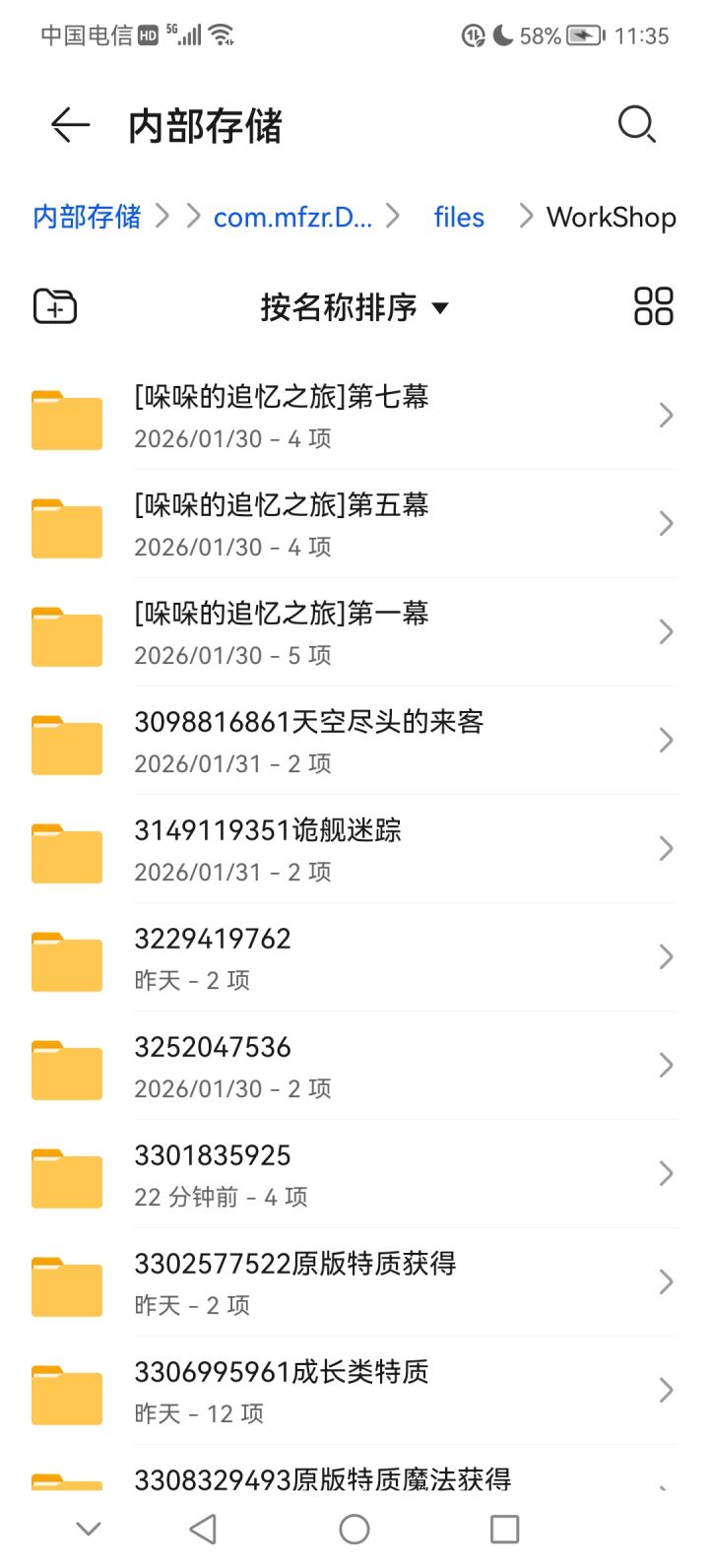Open folder [哚哚的追忆之旅]第一幕
Viewport: 709px width, 1568px height.
coord(354,632)
